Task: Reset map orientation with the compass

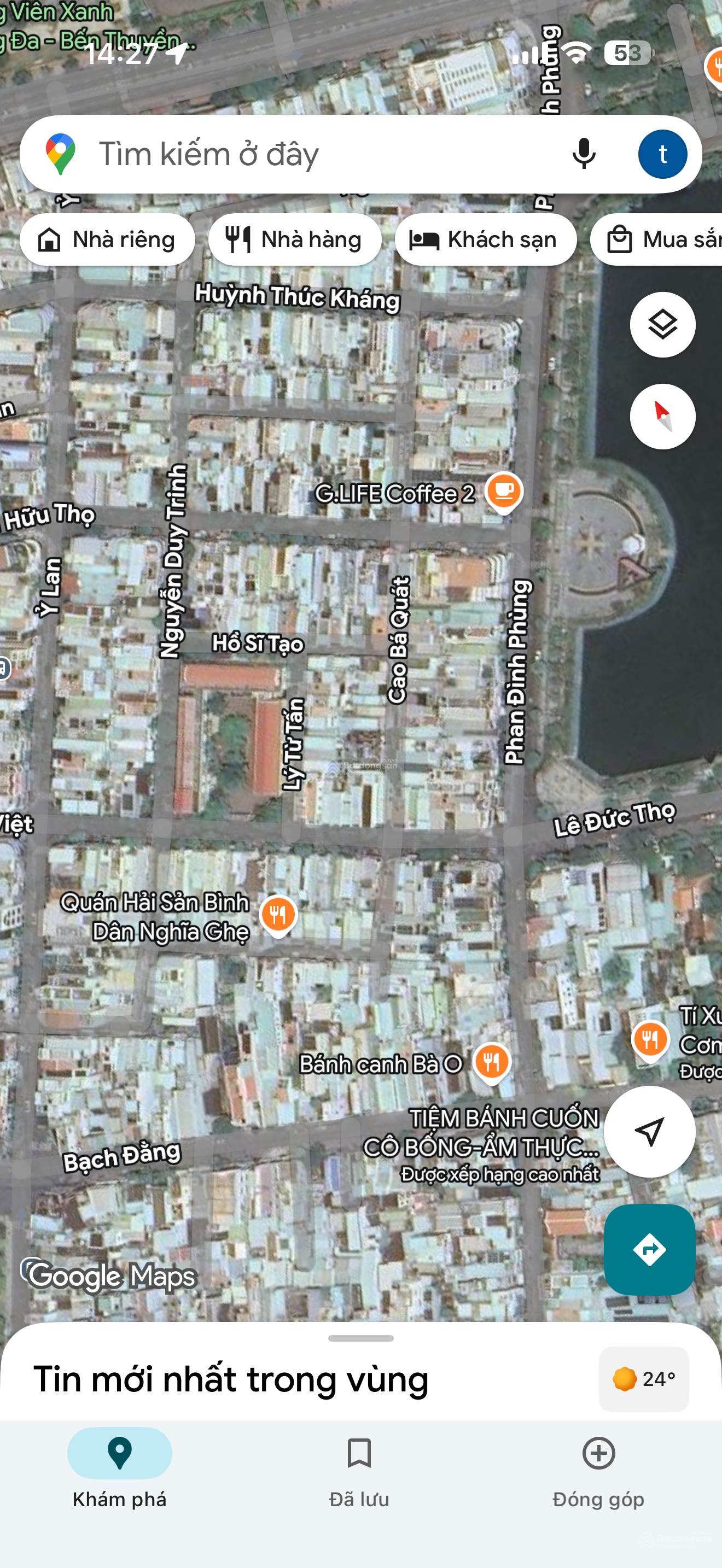Action: point(662,417)
